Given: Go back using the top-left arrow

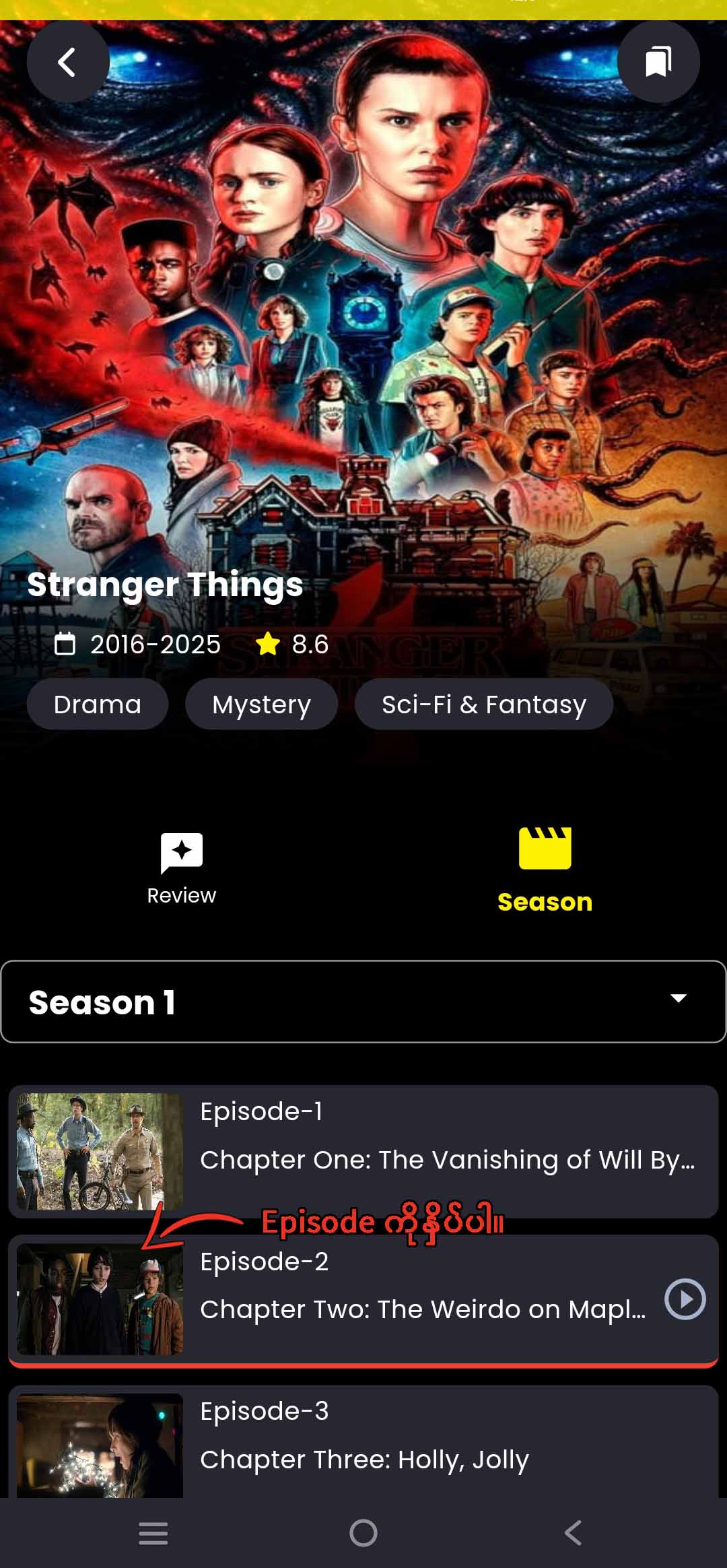Looking at the screenshot, I should (67, 62).
